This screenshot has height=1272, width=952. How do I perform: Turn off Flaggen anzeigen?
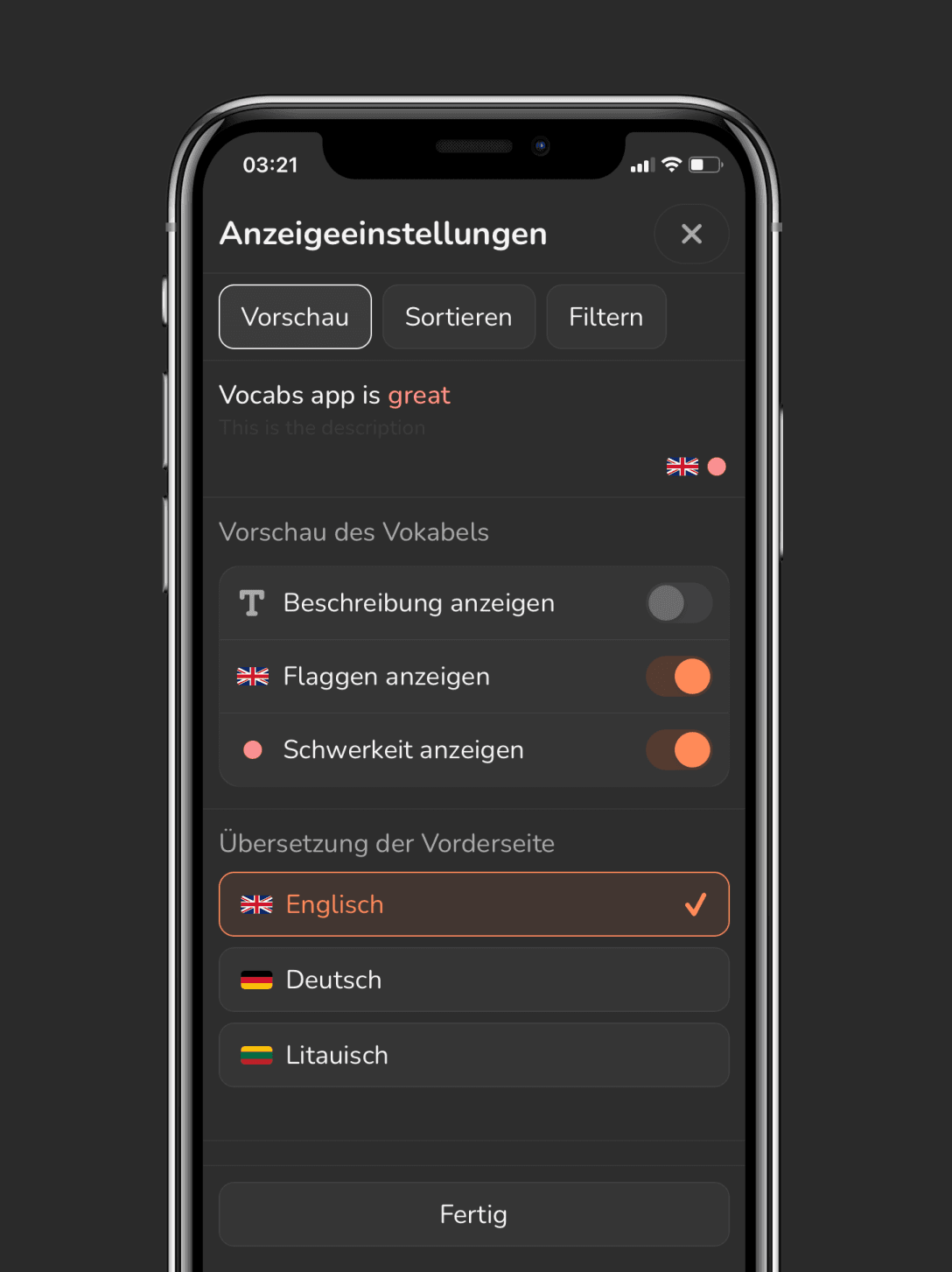click(679, 677)
